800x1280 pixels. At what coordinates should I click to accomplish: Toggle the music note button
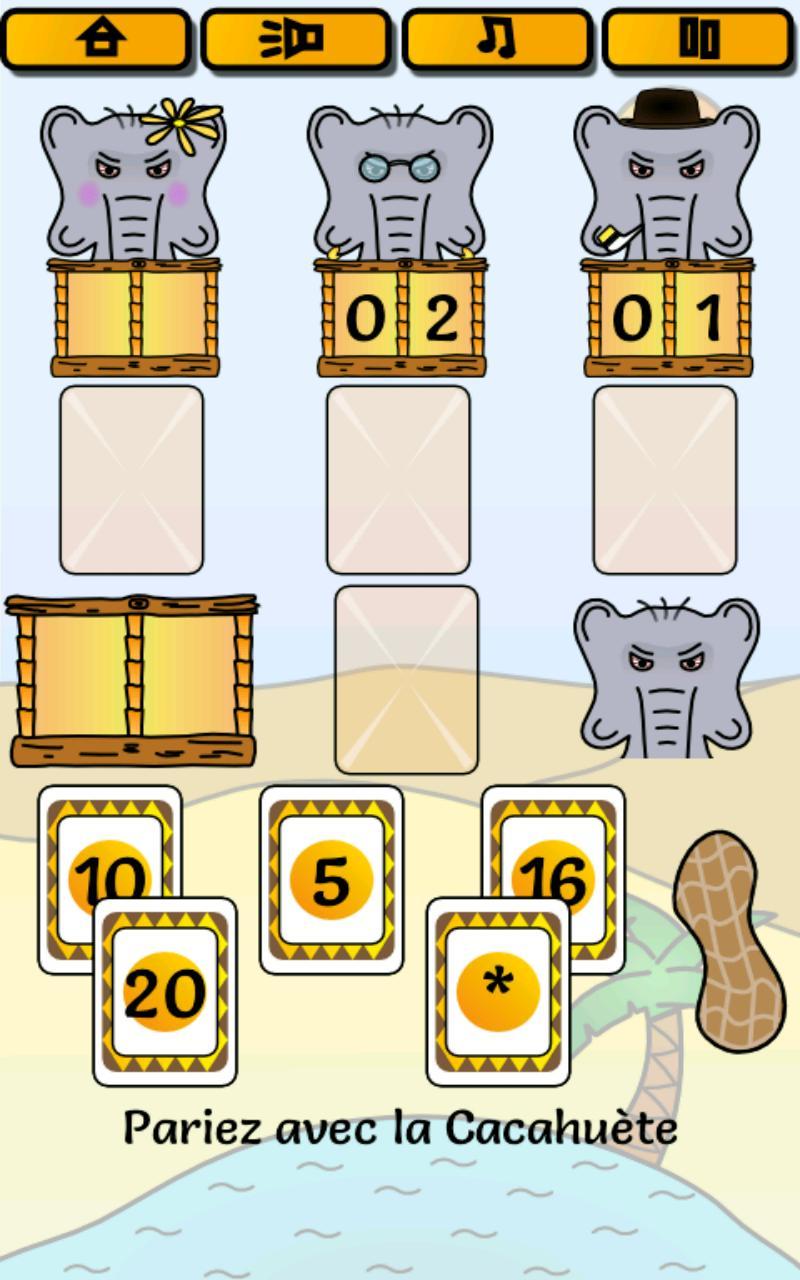[497, 39]
